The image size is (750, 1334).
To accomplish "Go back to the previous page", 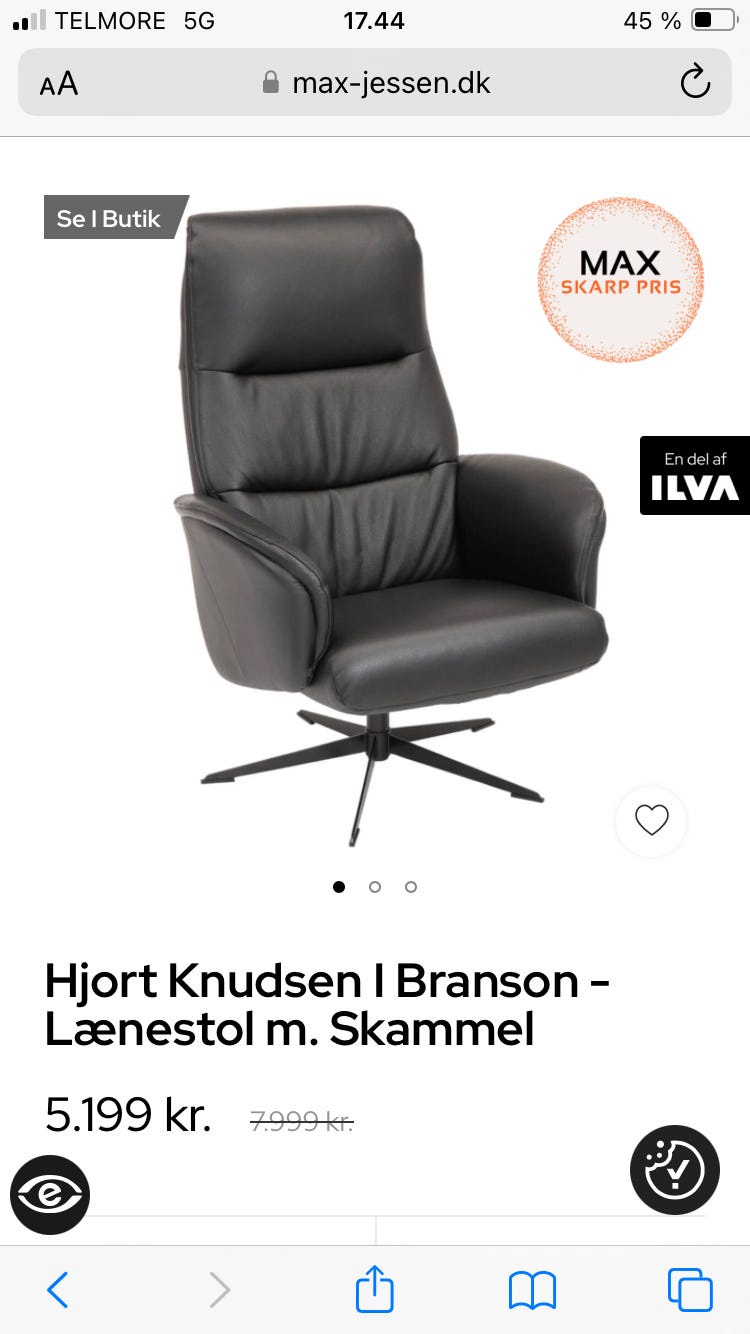I will (x=58, y=1290).
